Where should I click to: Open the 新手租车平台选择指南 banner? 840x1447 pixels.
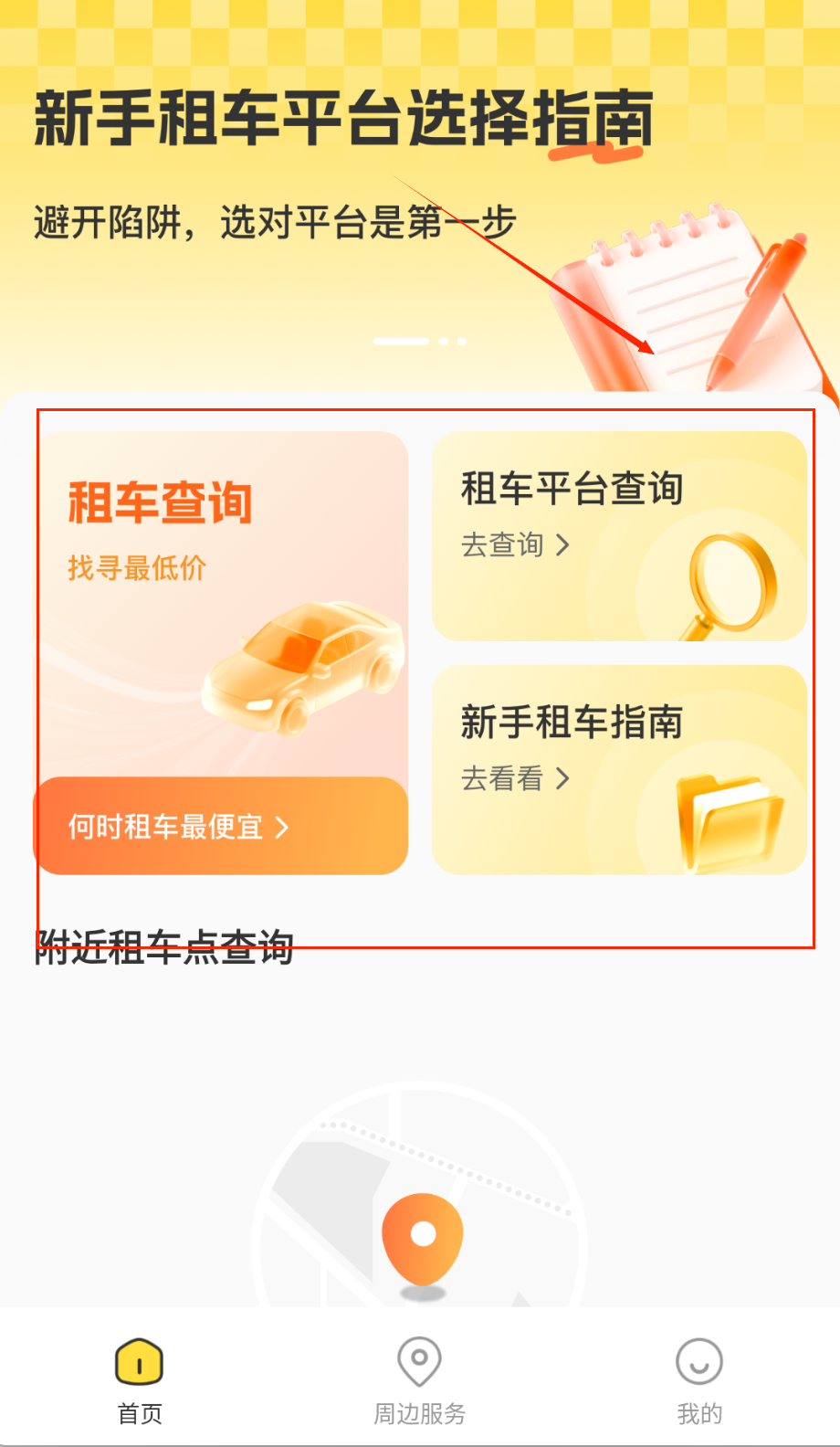point(343,121)
